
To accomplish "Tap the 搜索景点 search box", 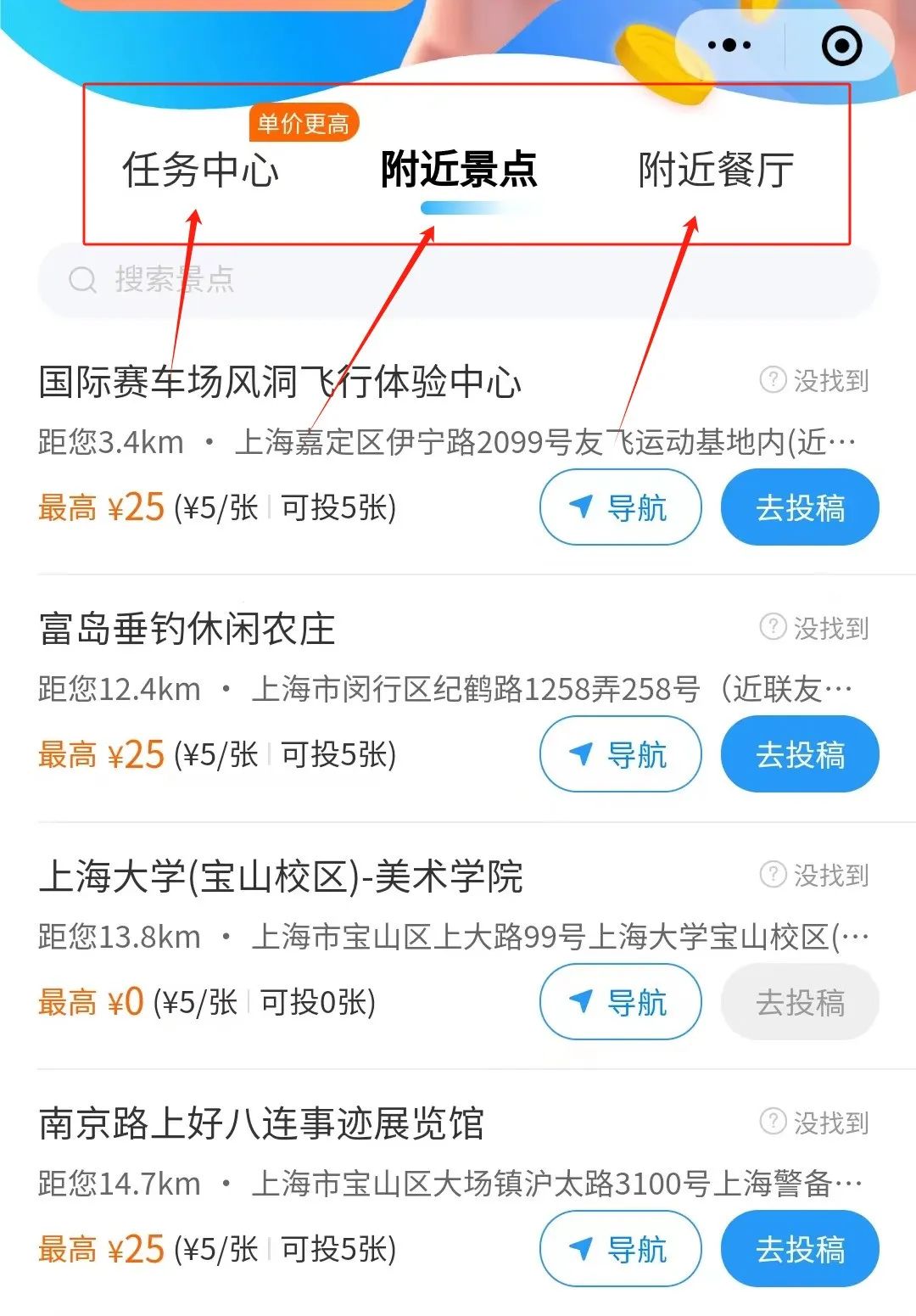I will 458,279.
